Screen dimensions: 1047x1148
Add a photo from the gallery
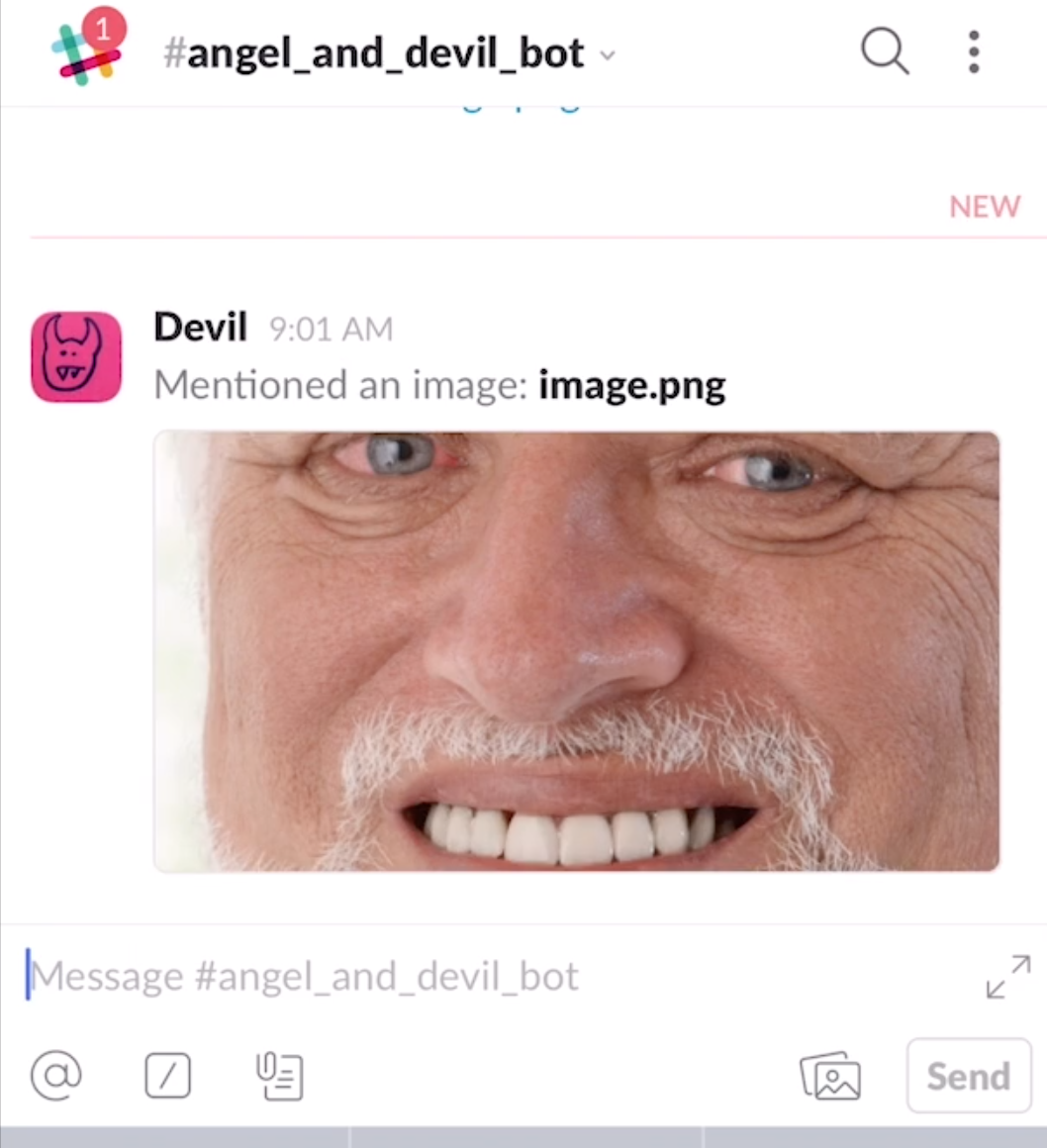(x=830, y=1077)
